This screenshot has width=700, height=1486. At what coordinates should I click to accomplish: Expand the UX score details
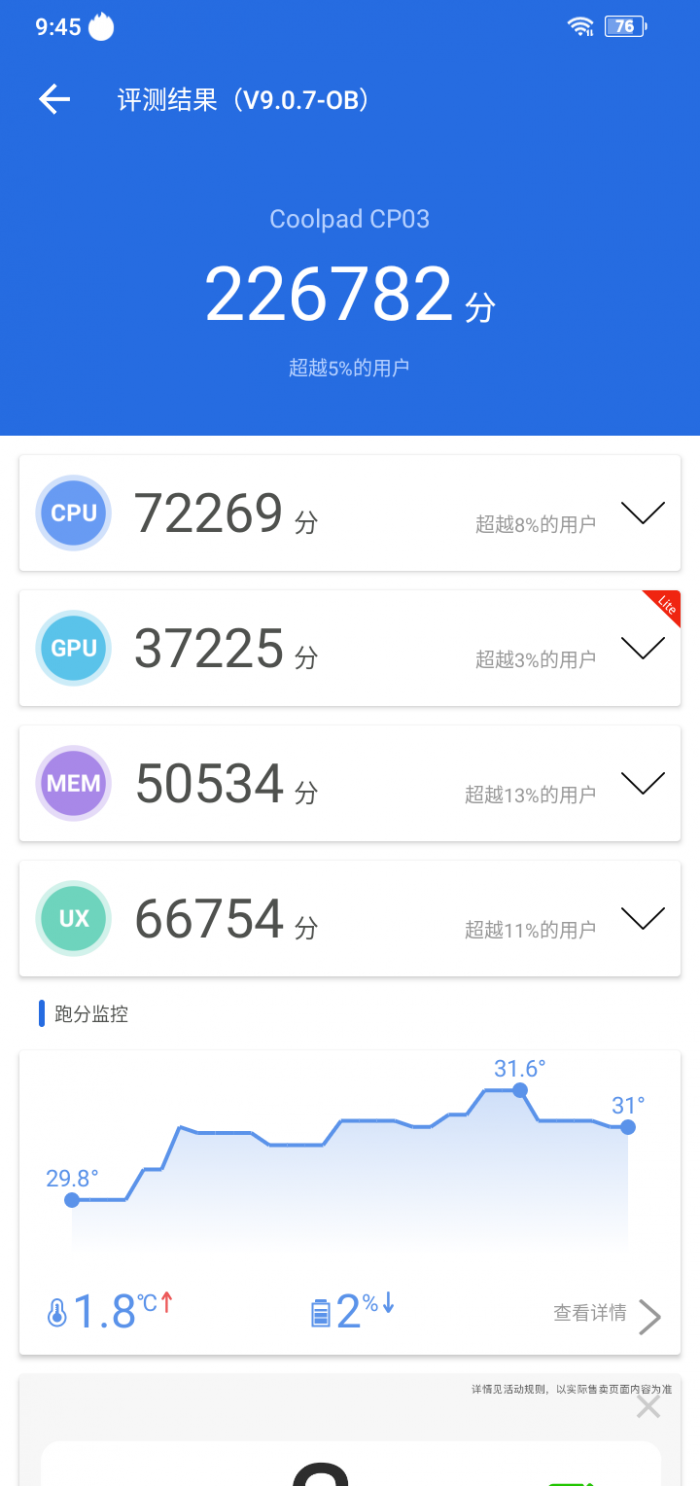tap(642, 918)
